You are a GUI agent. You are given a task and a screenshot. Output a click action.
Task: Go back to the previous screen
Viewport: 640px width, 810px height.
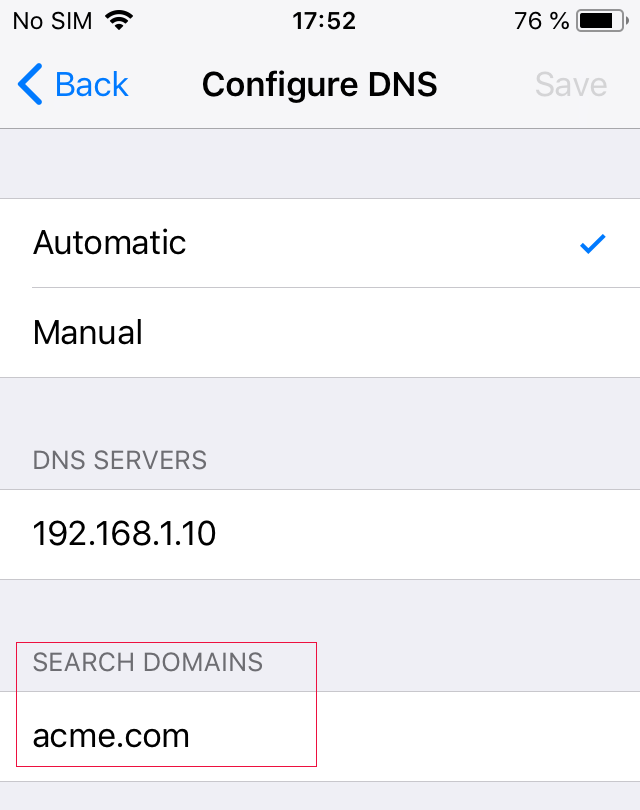coord(74,84)
